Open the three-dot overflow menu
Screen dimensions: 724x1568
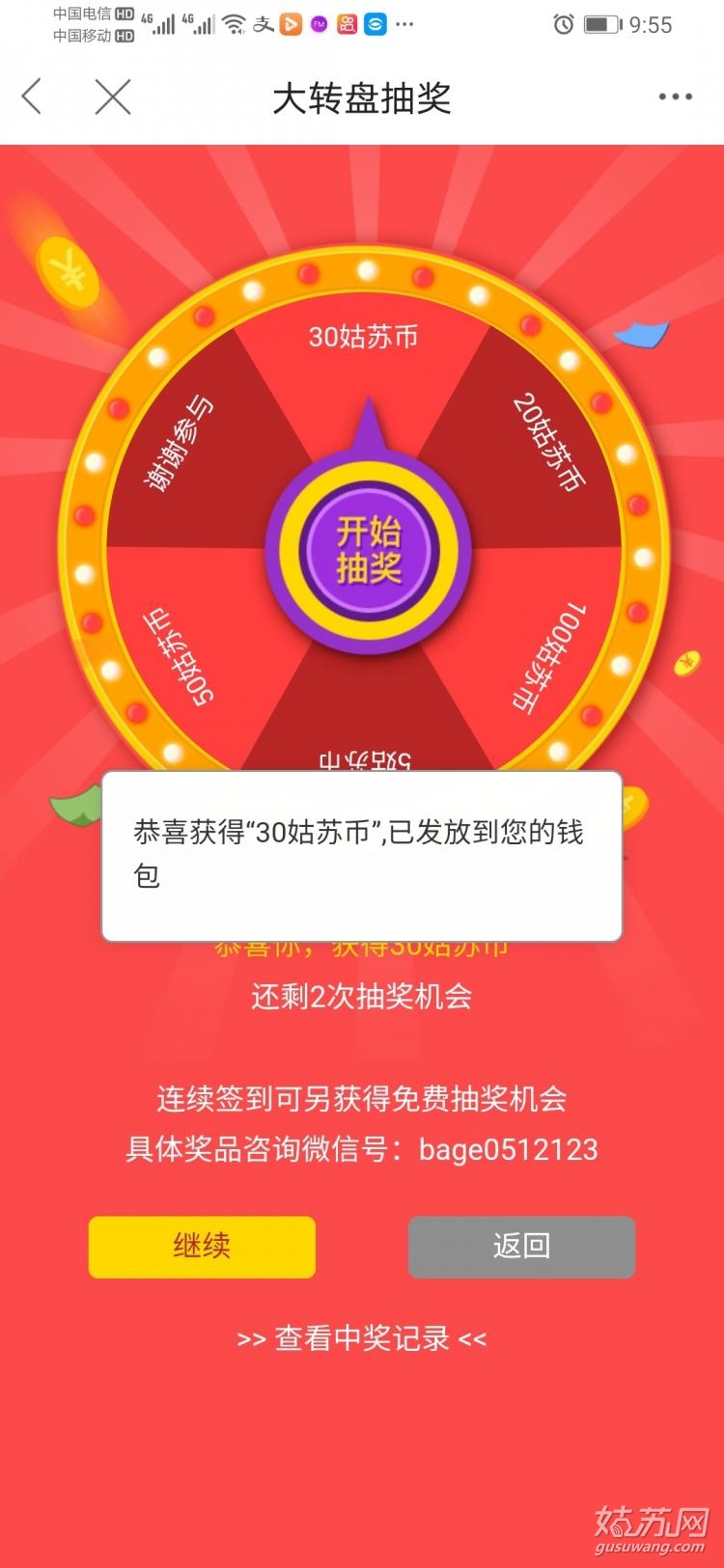(675, 96)
